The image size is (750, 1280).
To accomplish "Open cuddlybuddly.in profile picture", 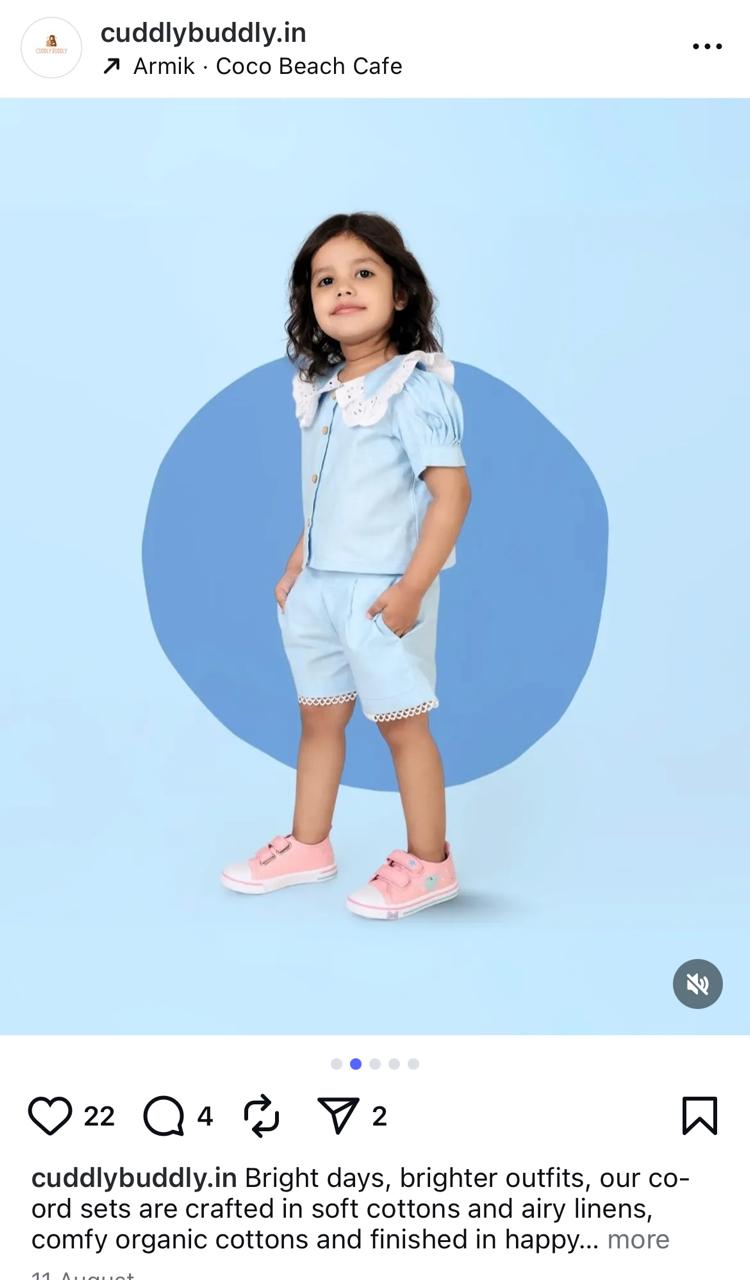I will pos(51,47).
